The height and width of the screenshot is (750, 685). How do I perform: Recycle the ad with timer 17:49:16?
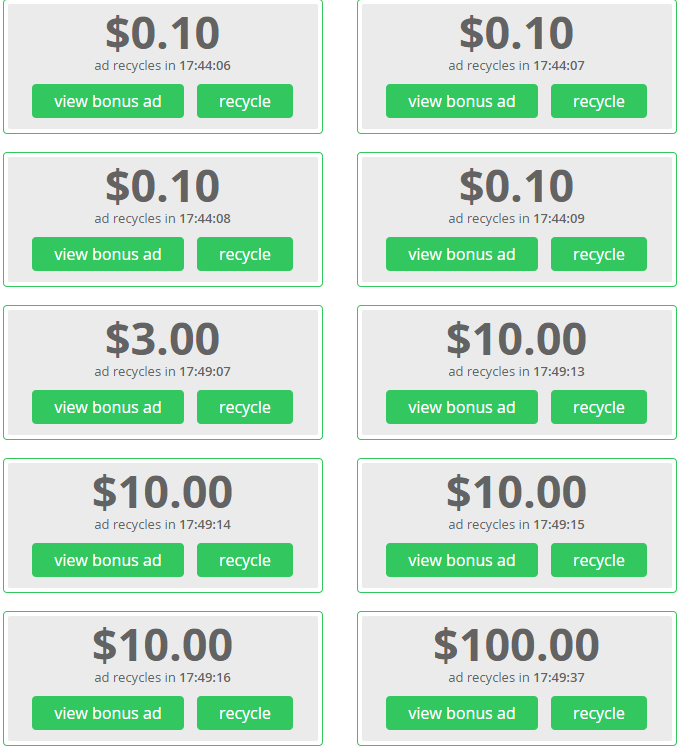tap(245, 713)
